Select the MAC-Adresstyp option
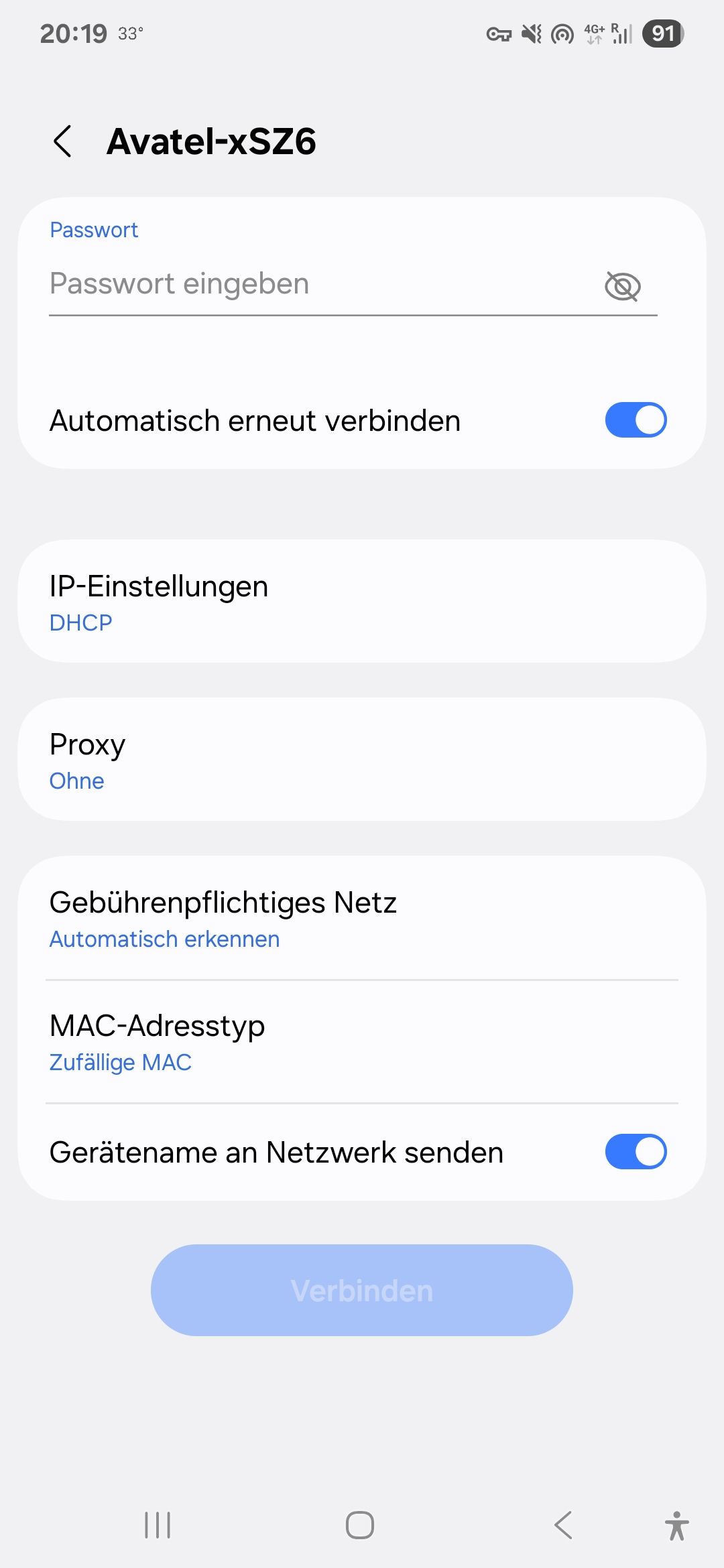This screenshot has width=724, height=1568. tap(362, 1042)
